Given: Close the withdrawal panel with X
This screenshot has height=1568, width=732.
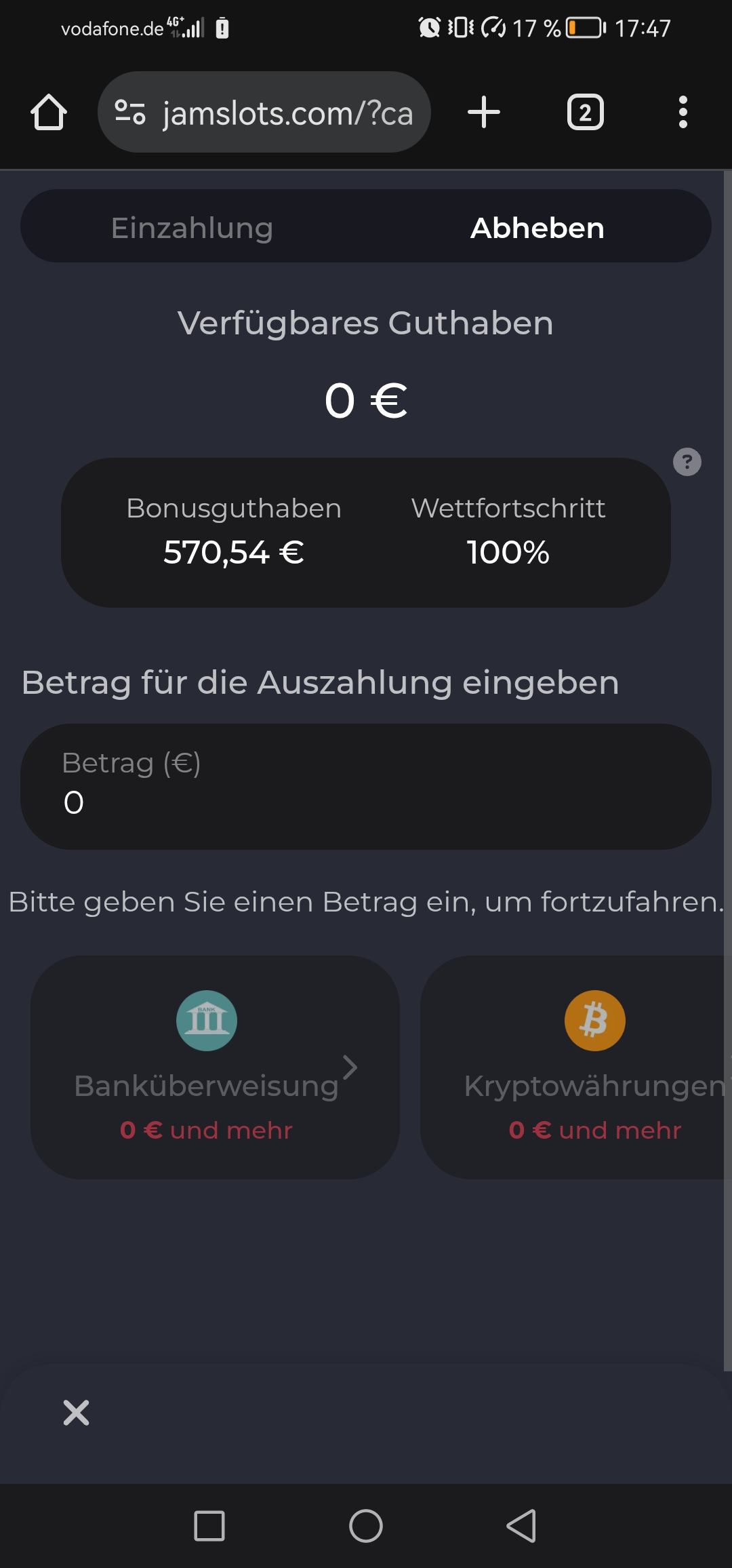Looking at the screenshot, I should pos(76,1413).
